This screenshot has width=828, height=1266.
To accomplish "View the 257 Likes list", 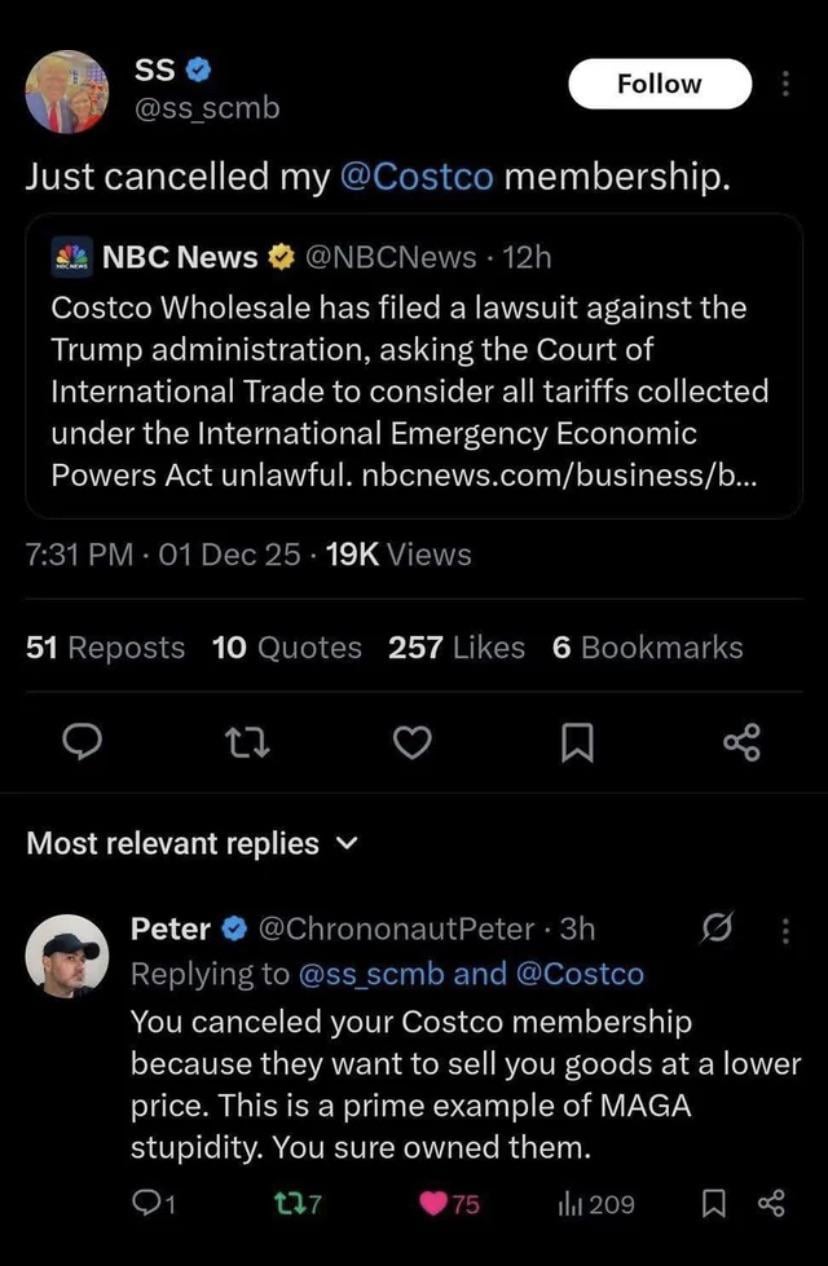I will pos(456,648).
